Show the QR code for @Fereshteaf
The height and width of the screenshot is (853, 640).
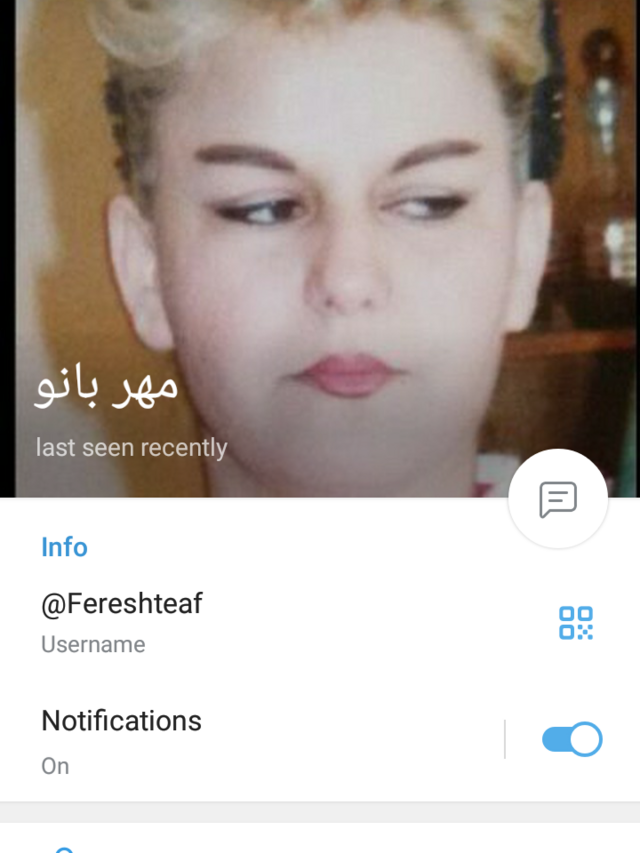575,623
